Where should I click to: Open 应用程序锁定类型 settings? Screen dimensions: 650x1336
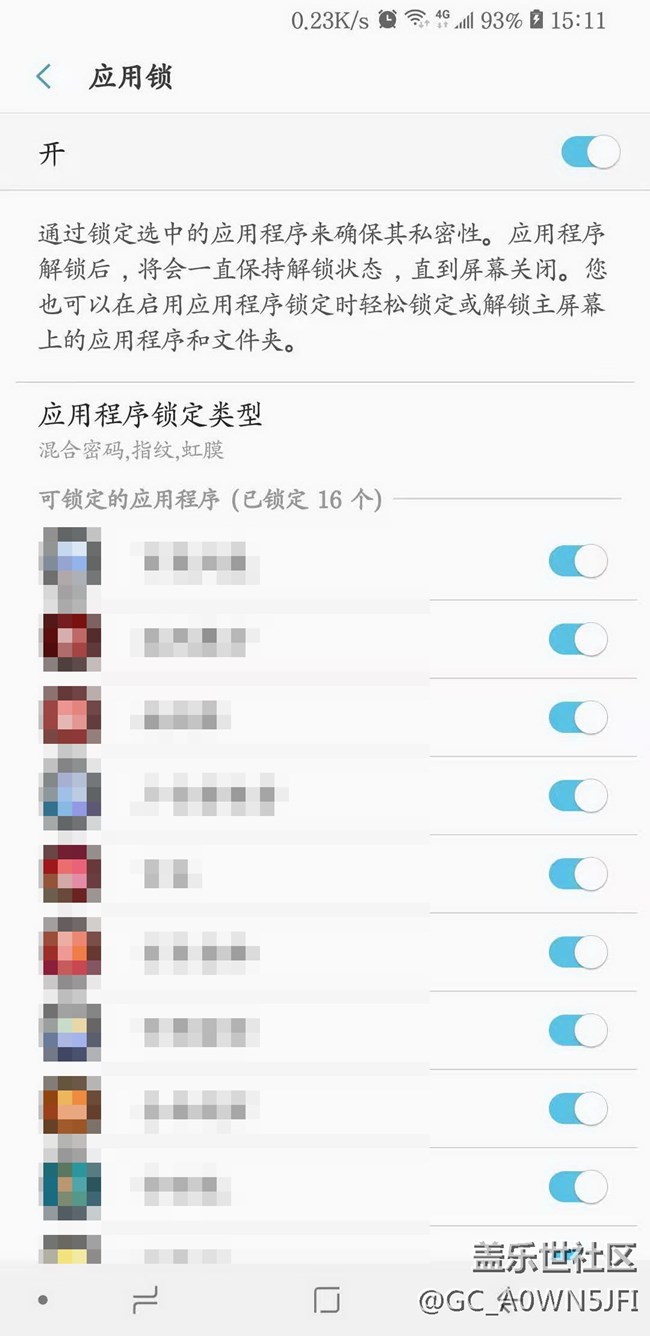150,428
